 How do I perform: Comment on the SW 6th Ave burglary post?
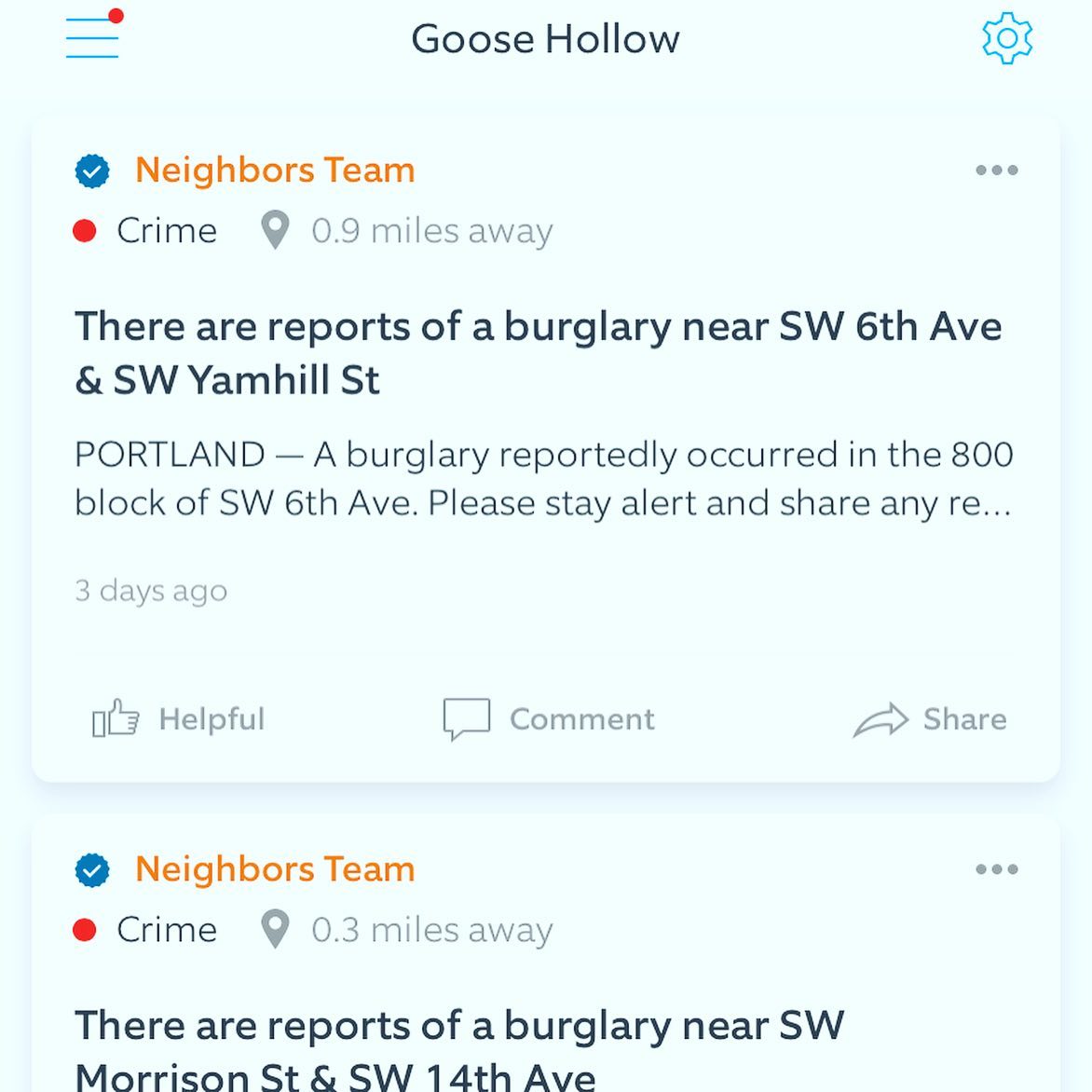549,719
